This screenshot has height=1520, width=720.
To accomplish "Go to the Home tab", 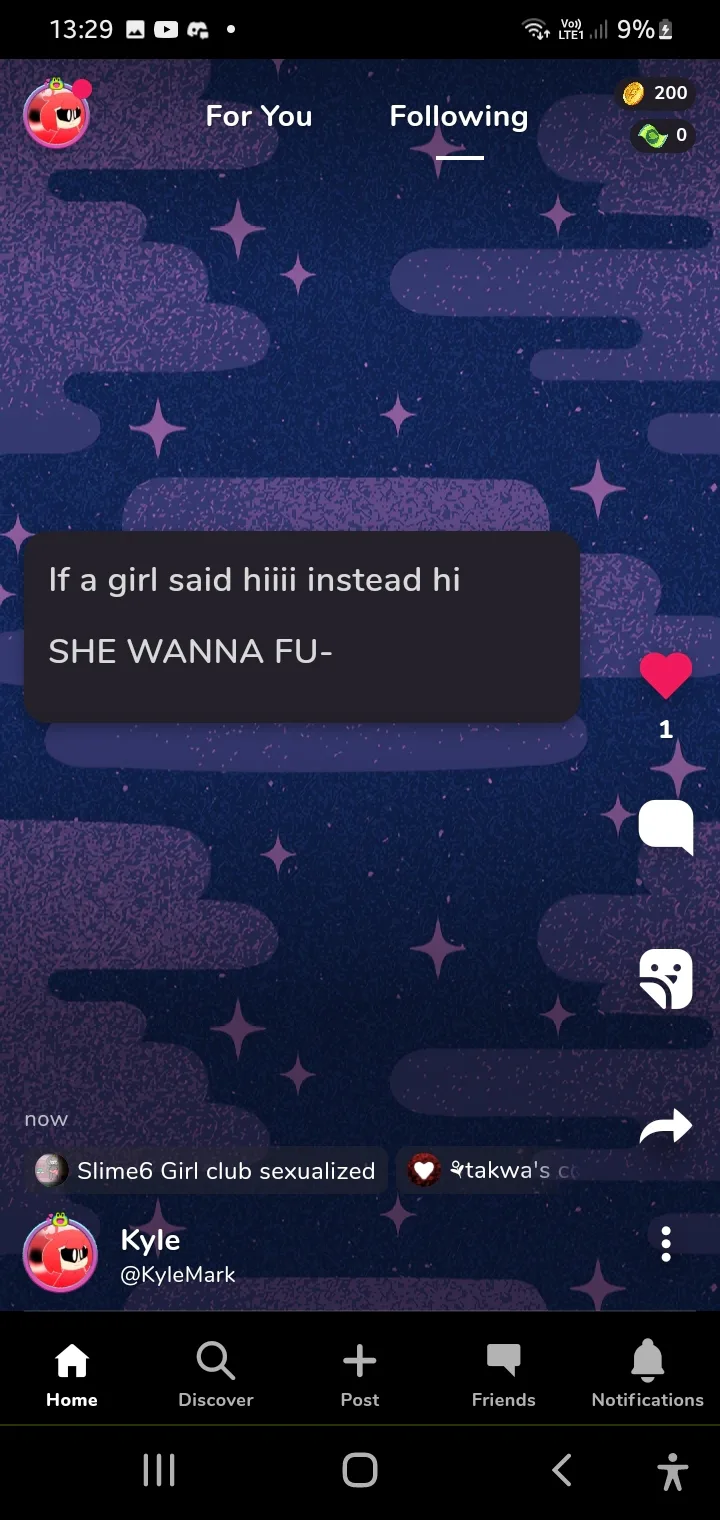I will (72, 1374).
